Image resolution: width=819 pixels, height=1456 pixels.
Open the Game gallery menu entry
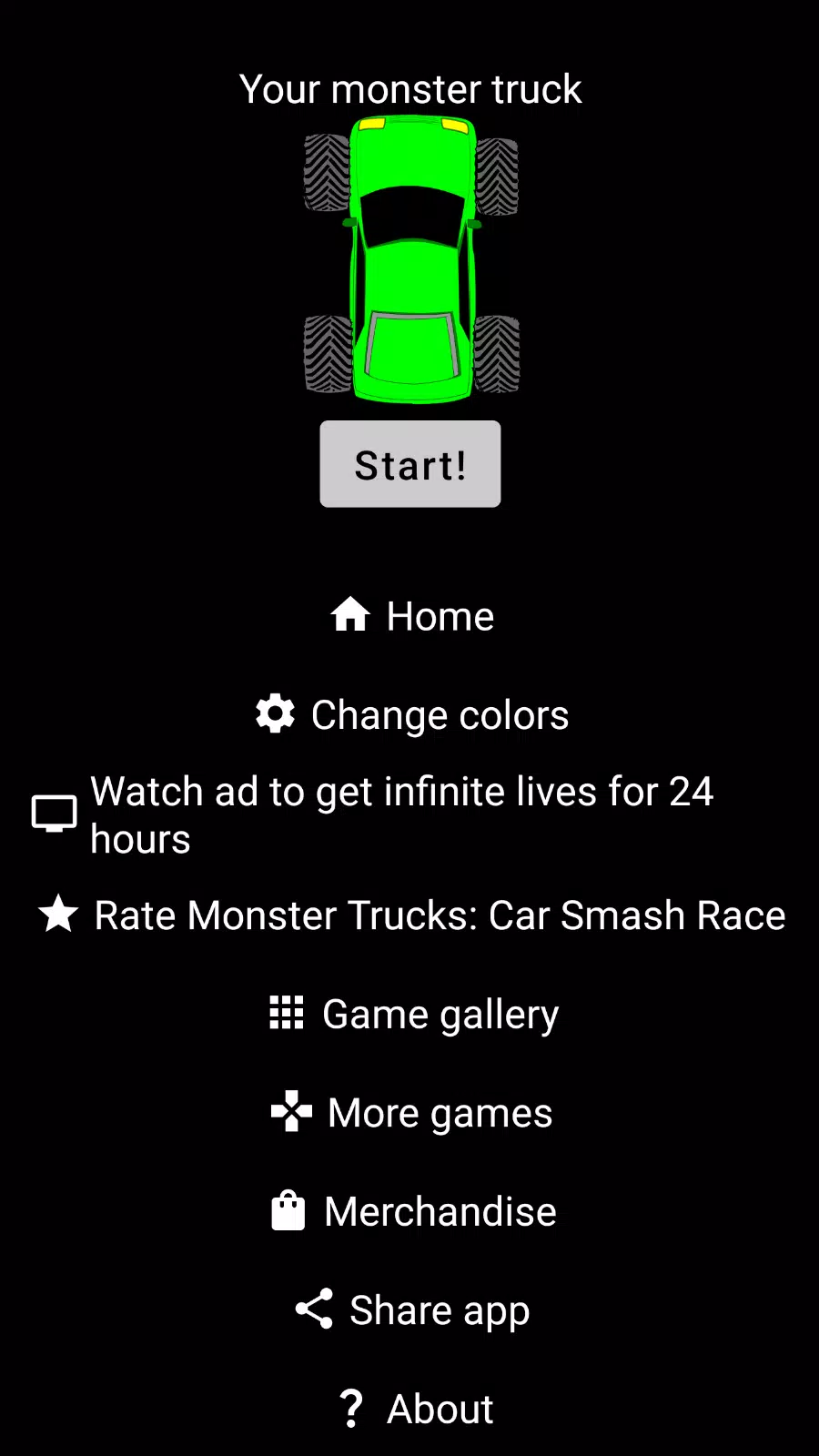440,1013
